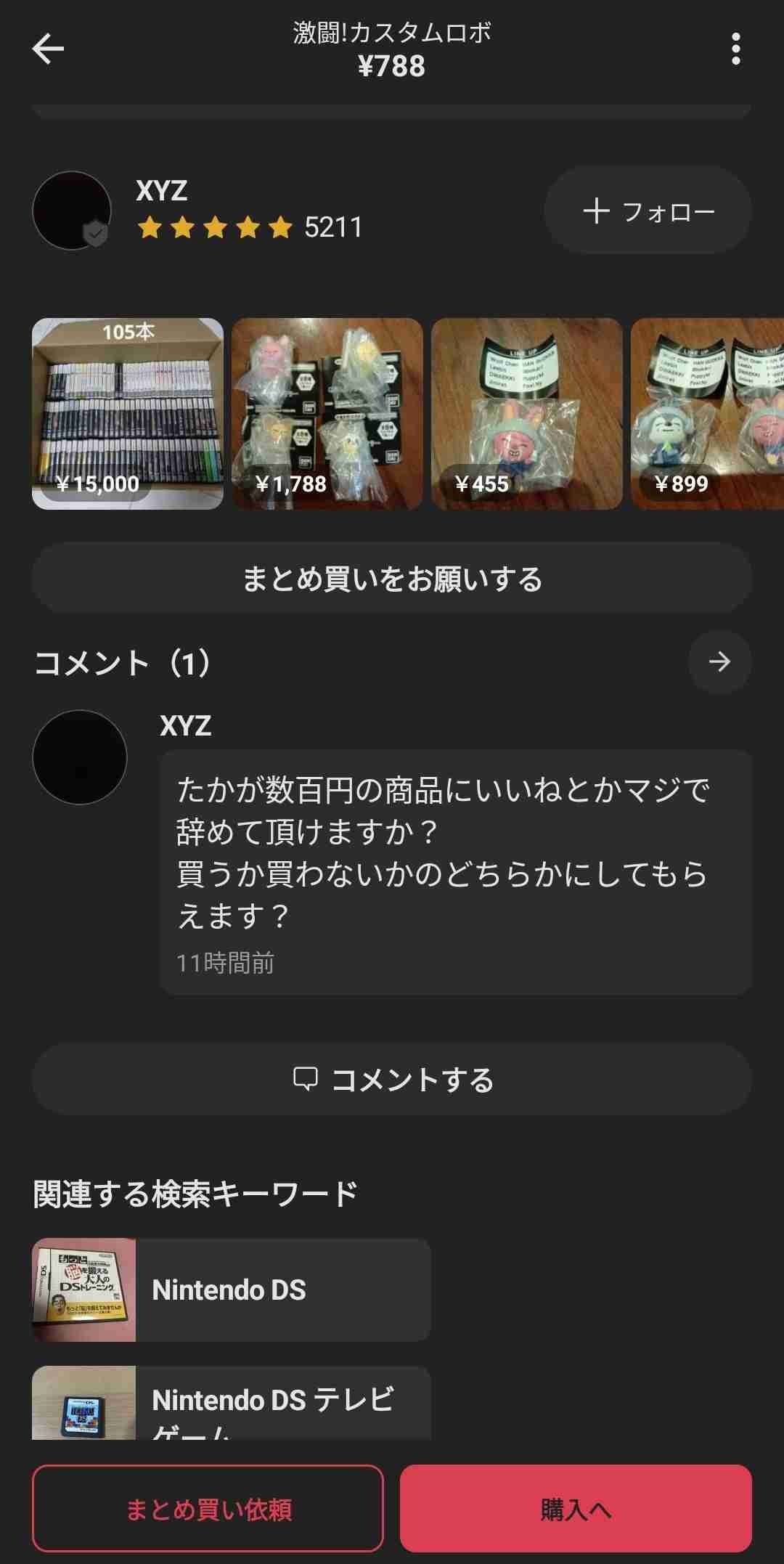This screenshot has height=1564, width=784.
Task: Tap コメントする to write a comment
Action: [x=392, y=1080]
